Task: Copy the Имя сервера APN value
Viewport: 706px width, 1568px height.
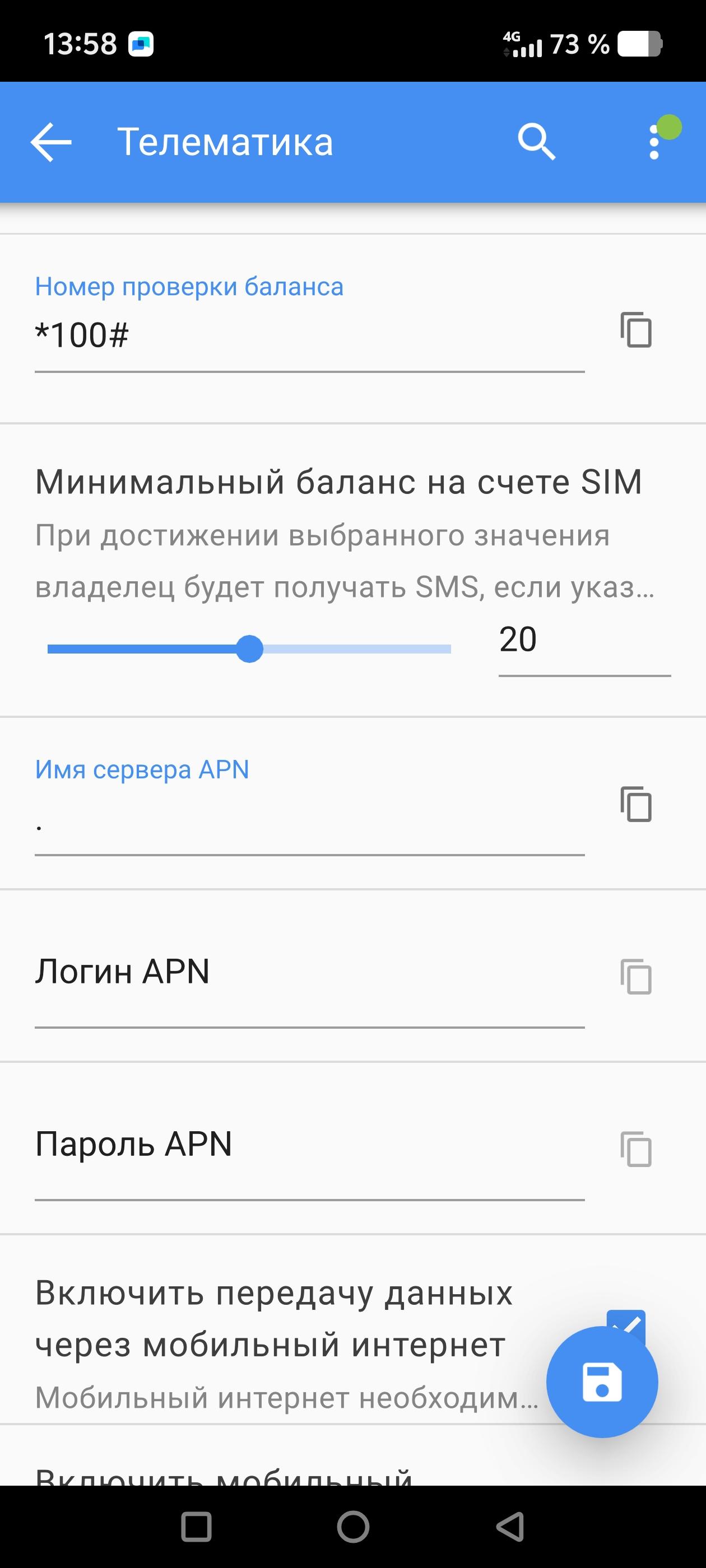Action: click(636, 804)
